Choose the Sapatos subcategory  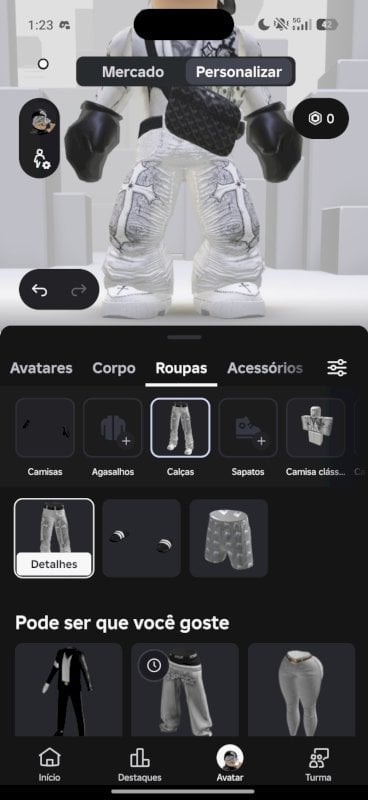(x=248, y=437)
